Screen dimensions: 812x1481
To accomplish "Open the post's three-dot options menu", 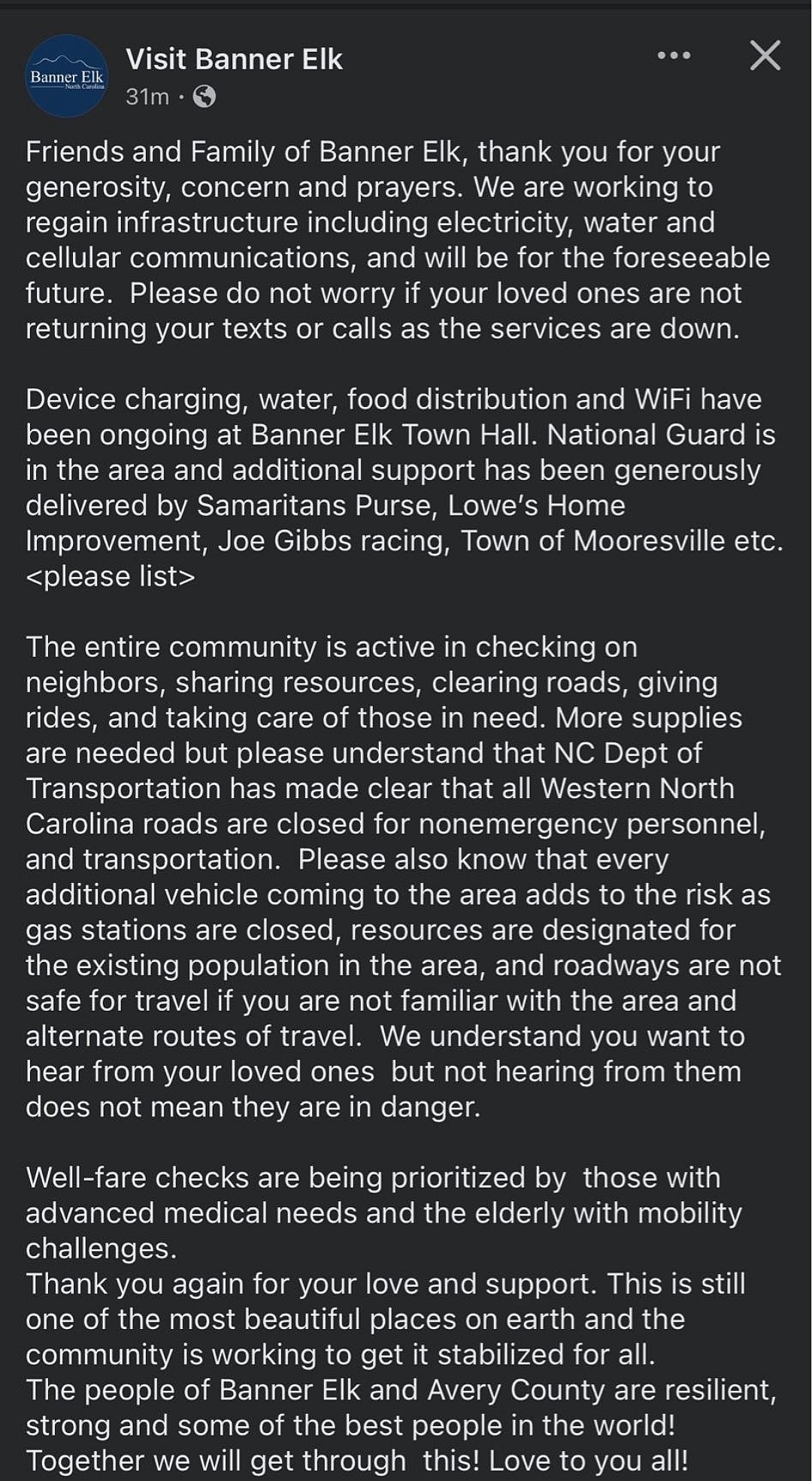I will point(674,56).
